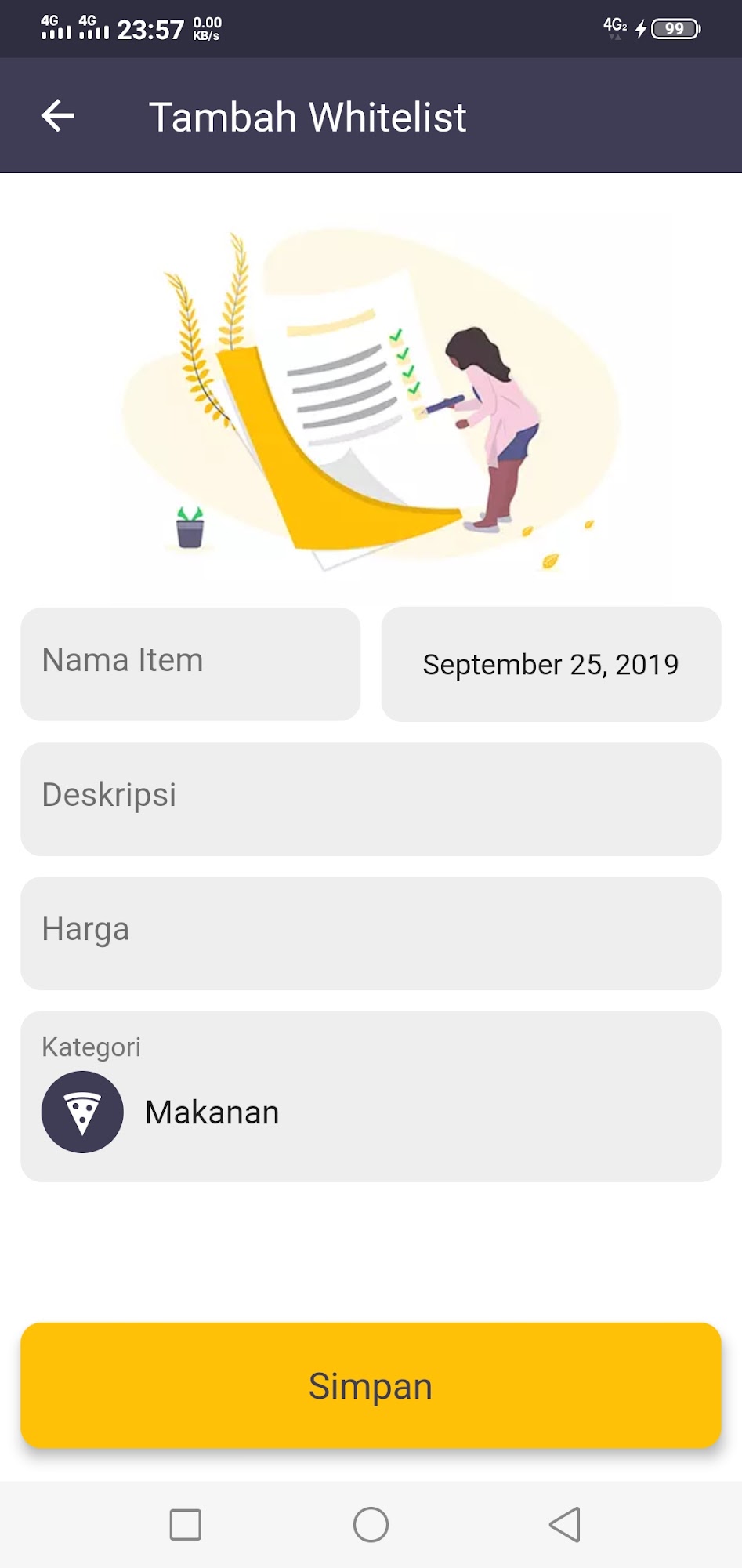
Task: Focus the Deskripsi text field
Action: (x=371, y=798)
